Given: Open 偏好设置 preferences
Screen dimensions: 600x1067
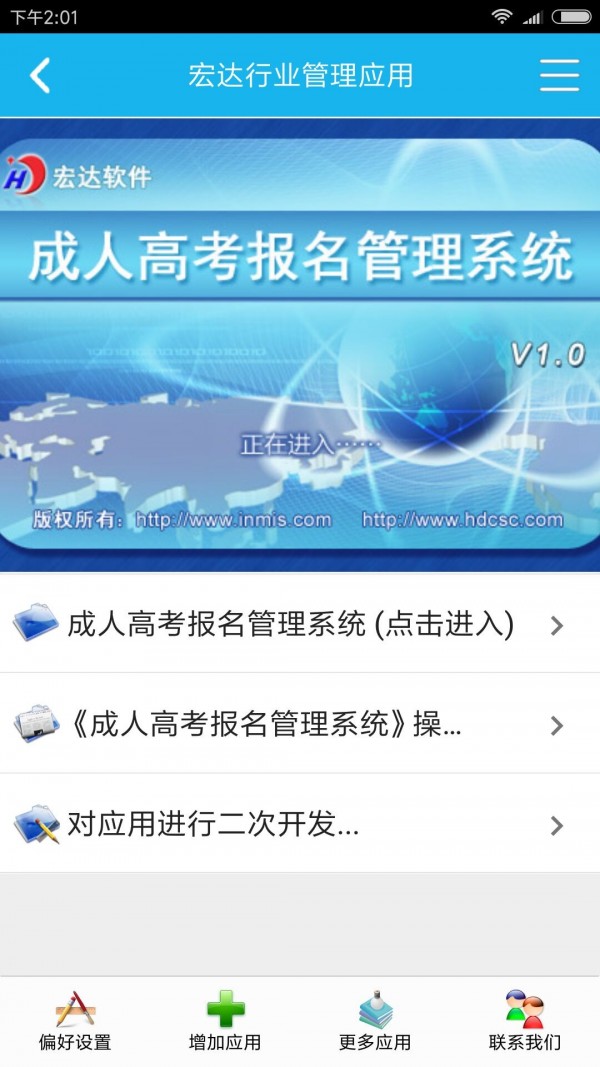Looking at the screenshot, I should click(75, 1020).
